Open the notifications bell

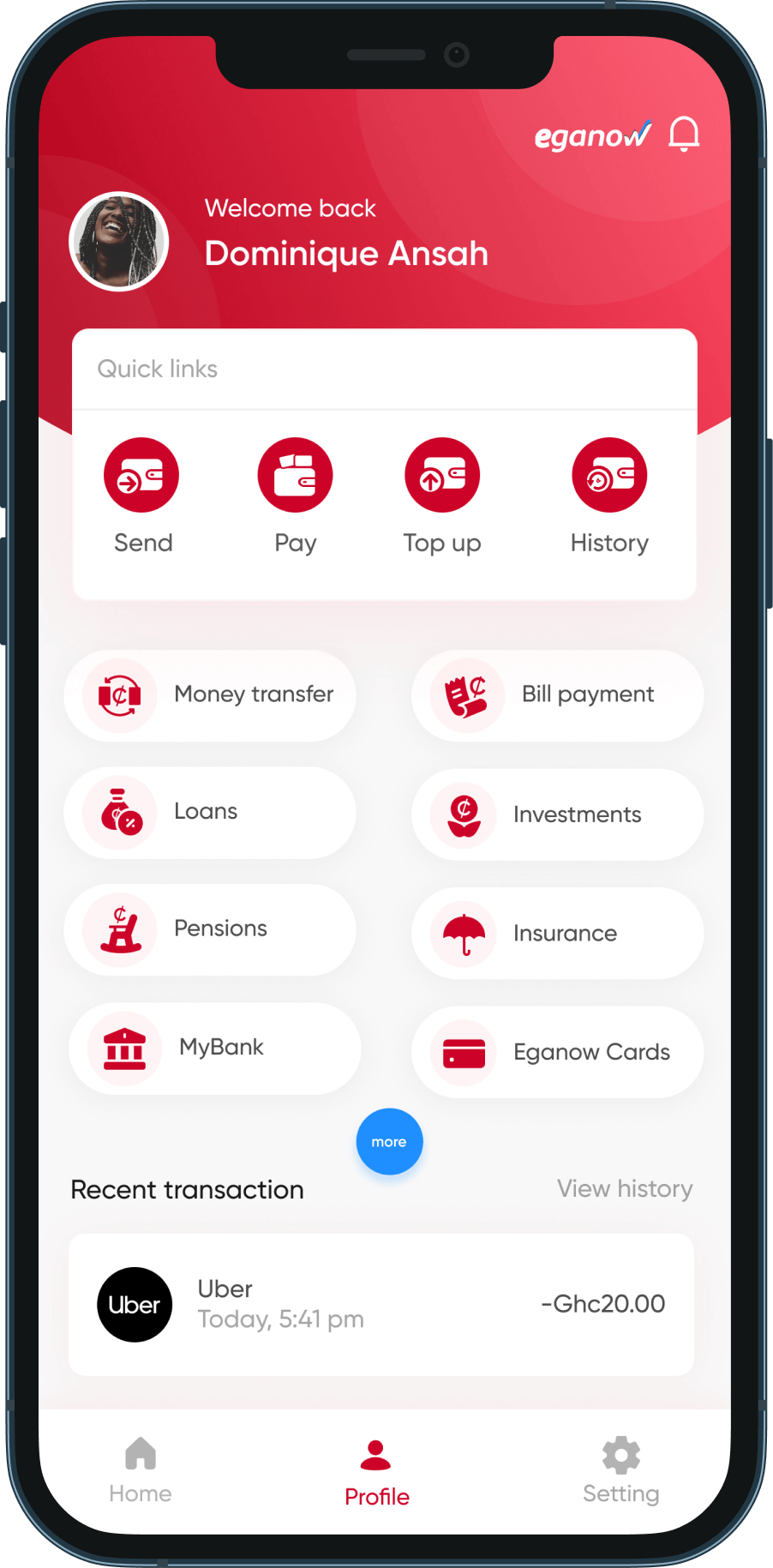coord(684,135)
